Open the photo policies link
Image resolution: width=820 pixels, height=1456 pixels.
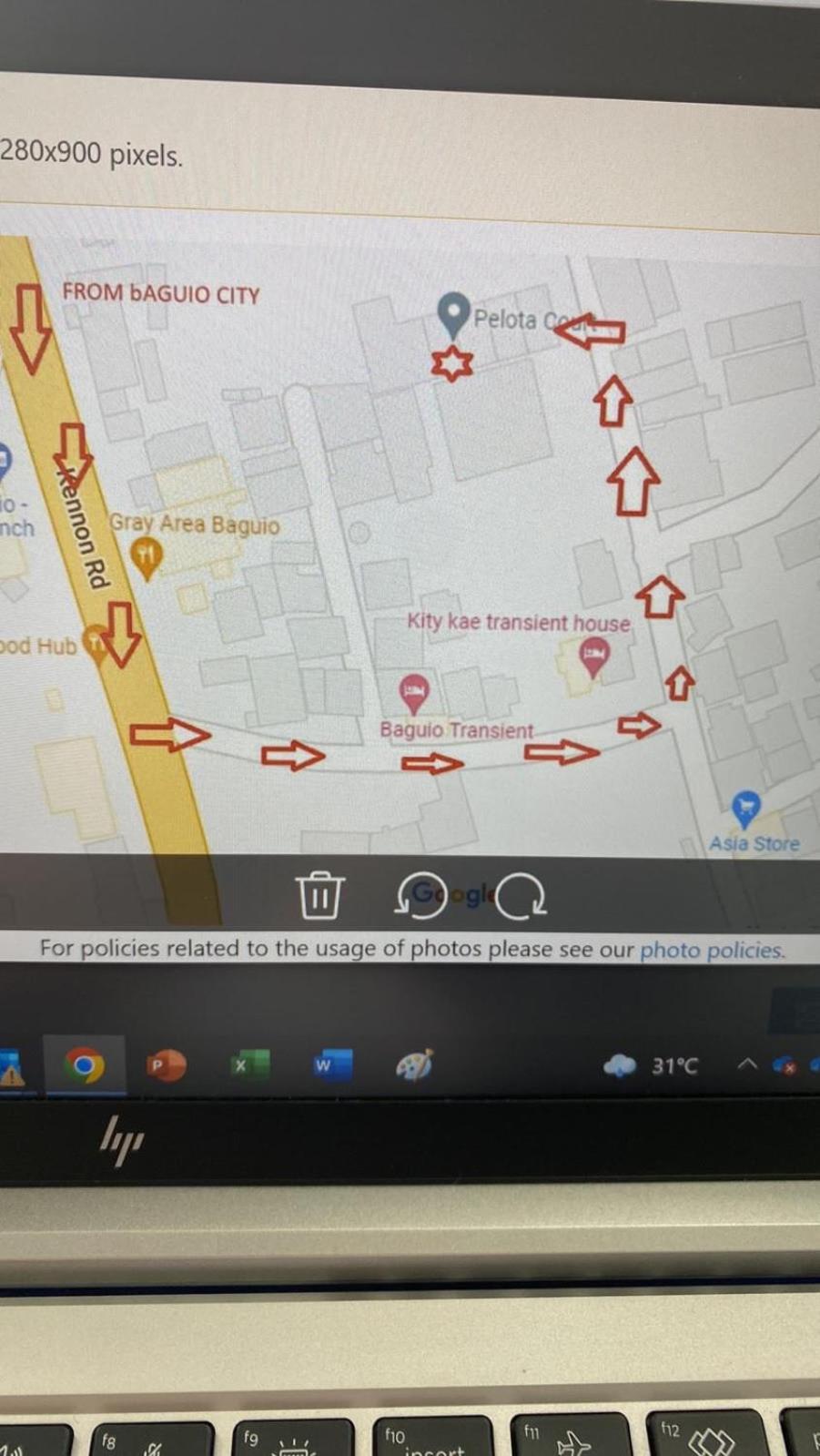(712, 951)
